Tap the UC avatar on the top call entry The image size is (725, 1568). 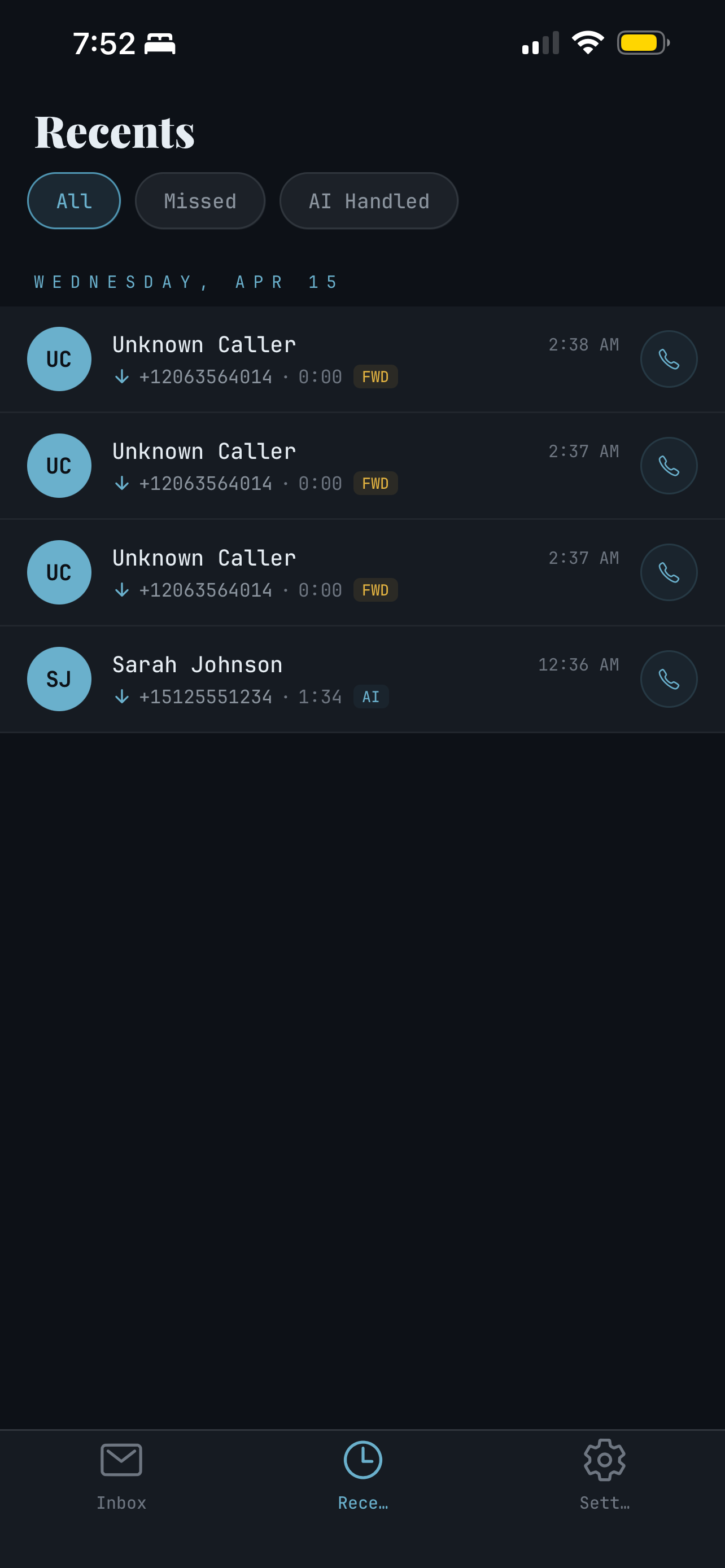pos(59,359)
